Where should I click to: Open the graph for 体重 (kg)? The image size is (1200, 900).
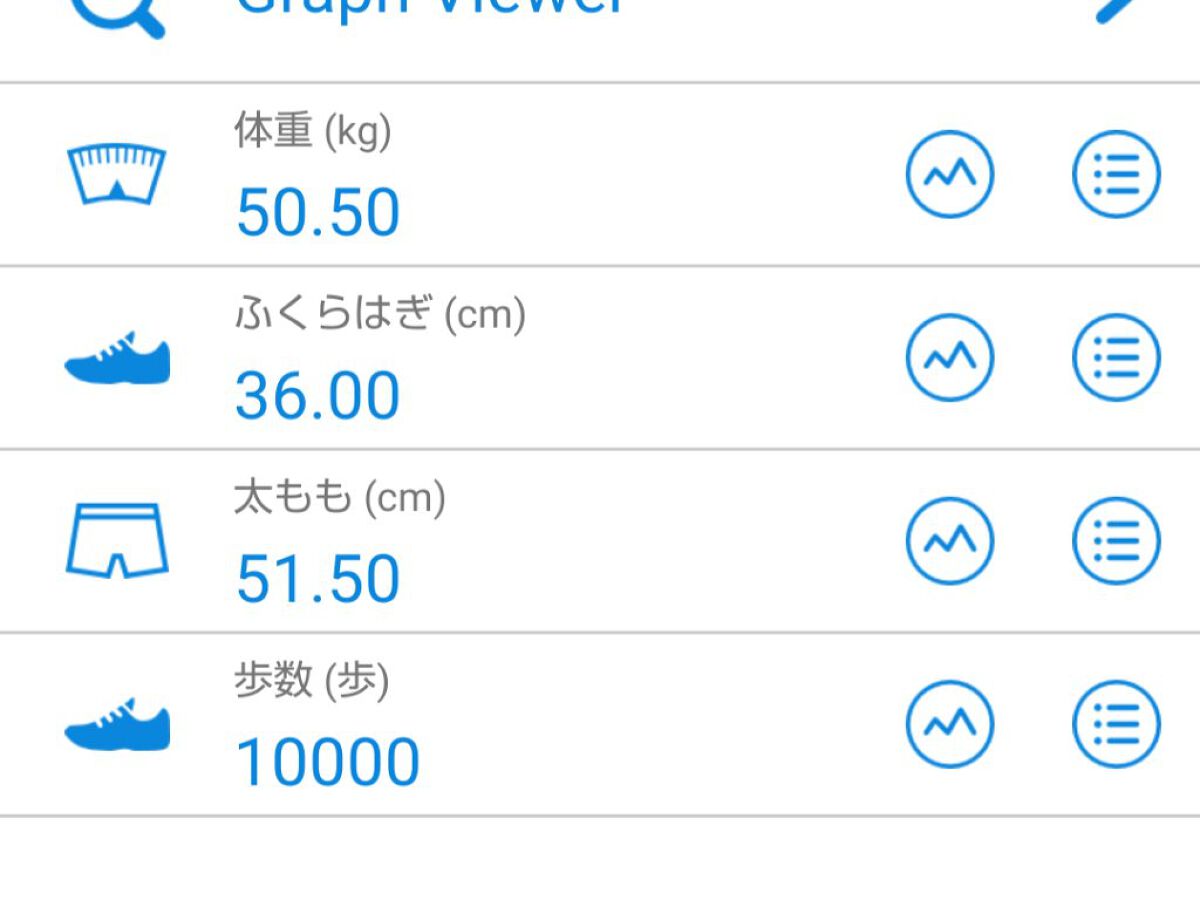tap(949, 175)
